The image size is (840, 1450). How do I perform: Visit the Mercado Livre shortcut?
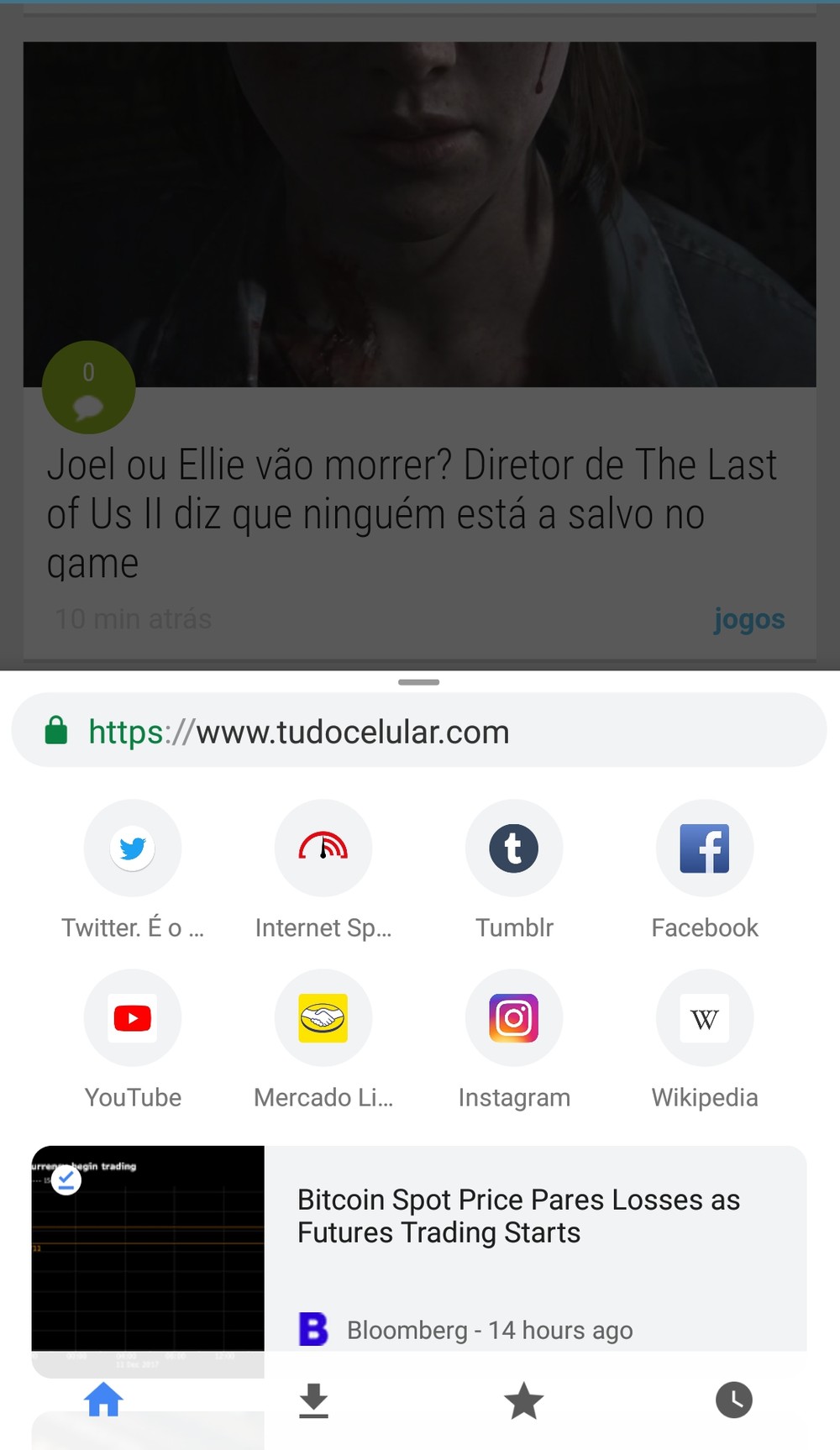point(323,1018)
